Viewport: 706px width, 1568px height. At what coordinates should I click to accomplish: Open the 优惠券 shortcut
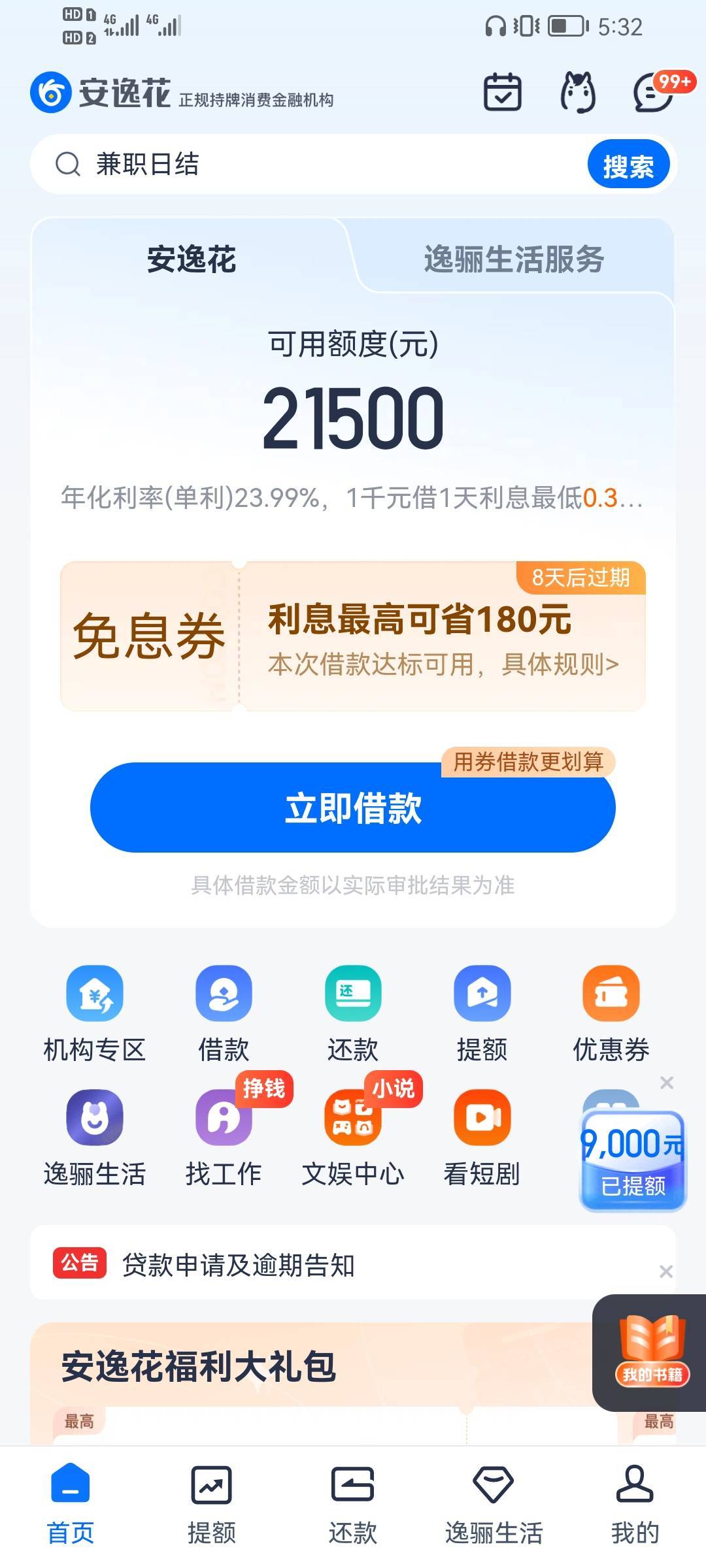click(611, 1013)
